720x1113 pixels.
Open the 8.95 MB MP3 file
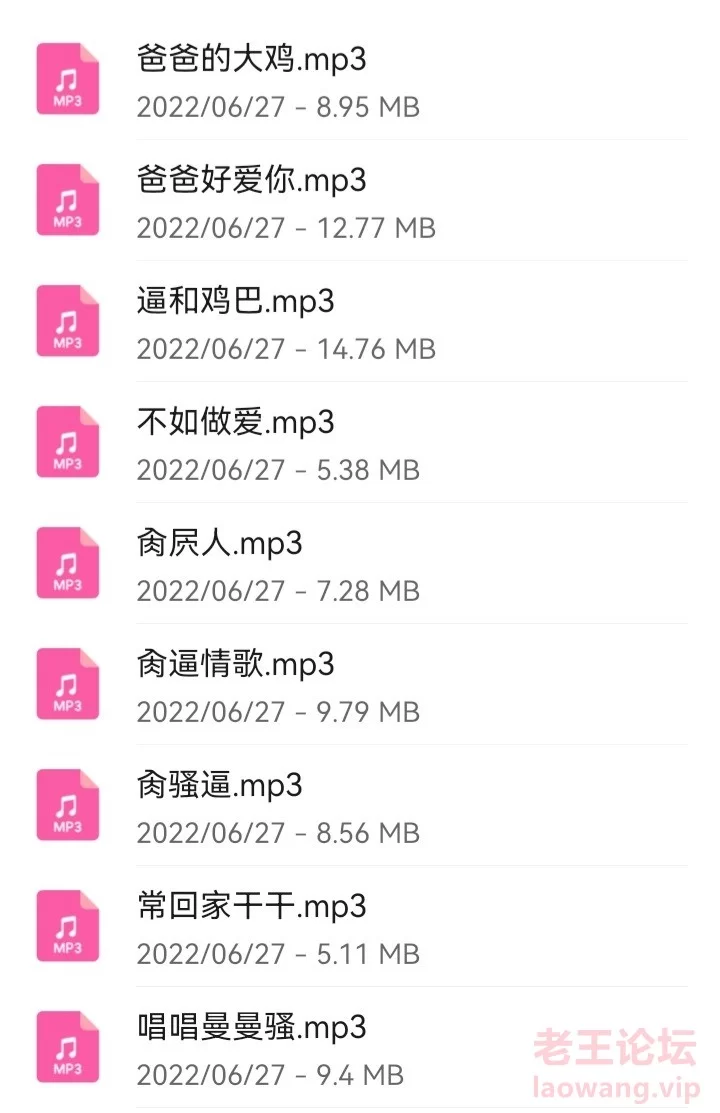click(x=251, y=61)
